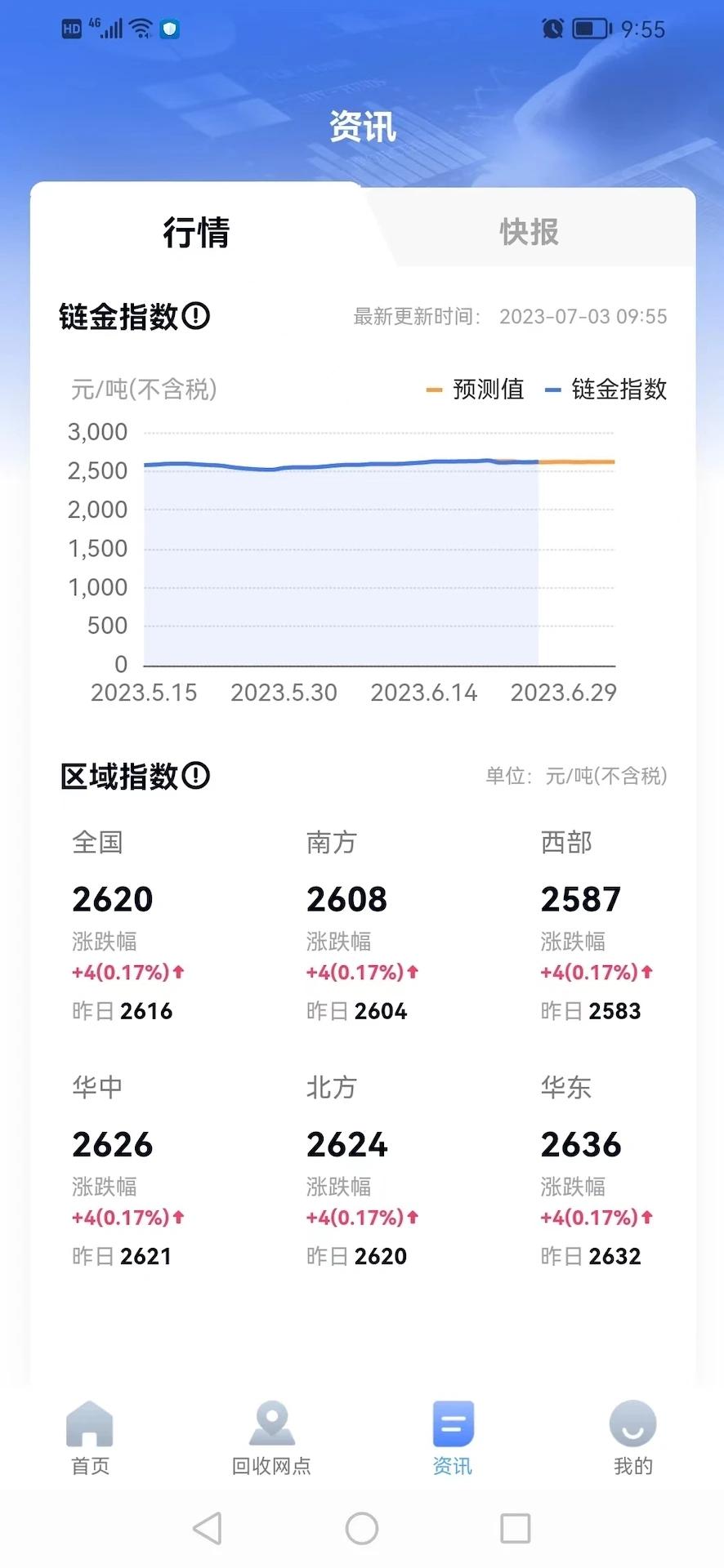Tap the system back button
724x1568 pixels.
[x=208, y=1528]
